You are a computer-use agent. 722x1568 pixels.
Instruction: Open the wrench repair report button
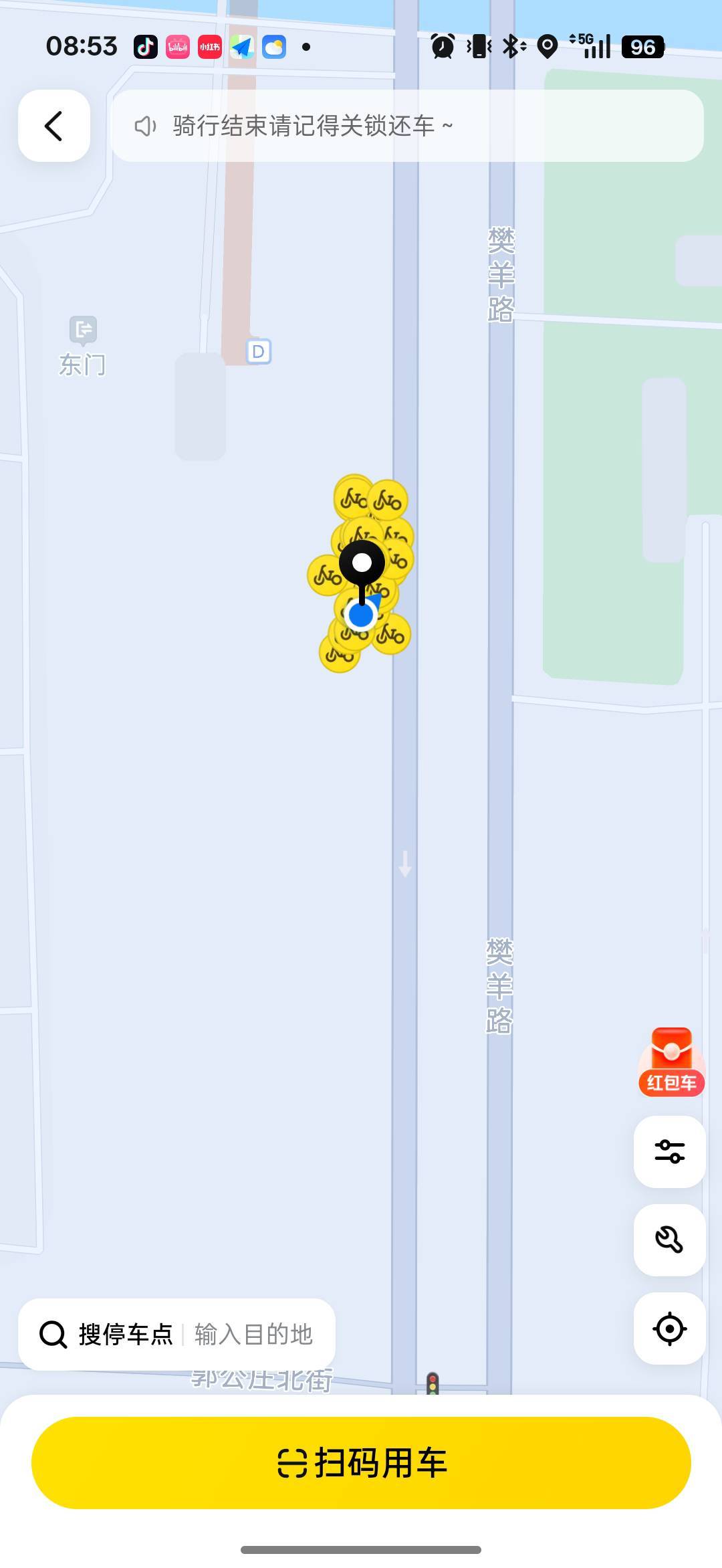669,1240
